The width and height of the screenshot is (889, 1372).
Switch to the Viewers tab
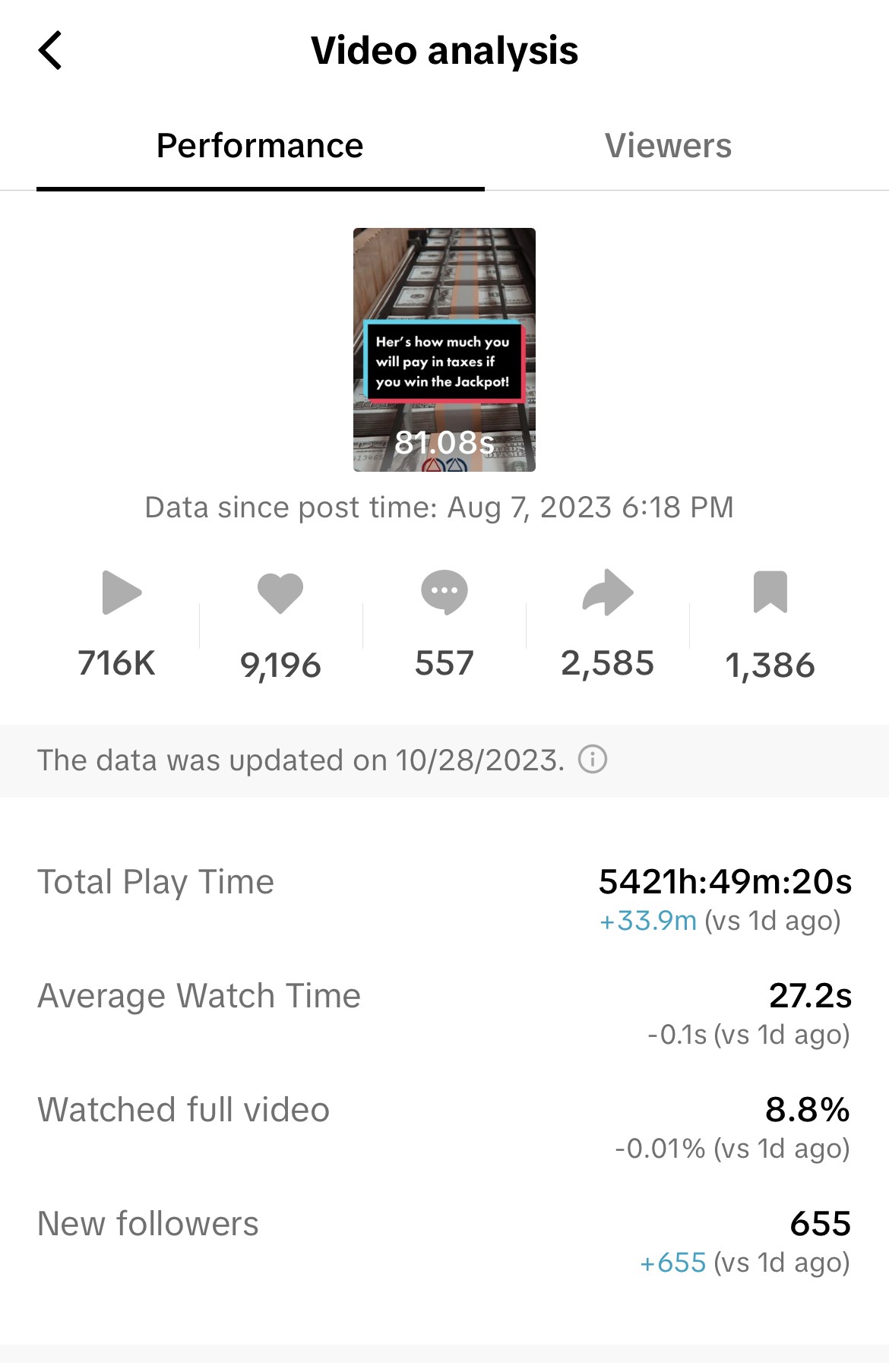click(x=667, y=146)
